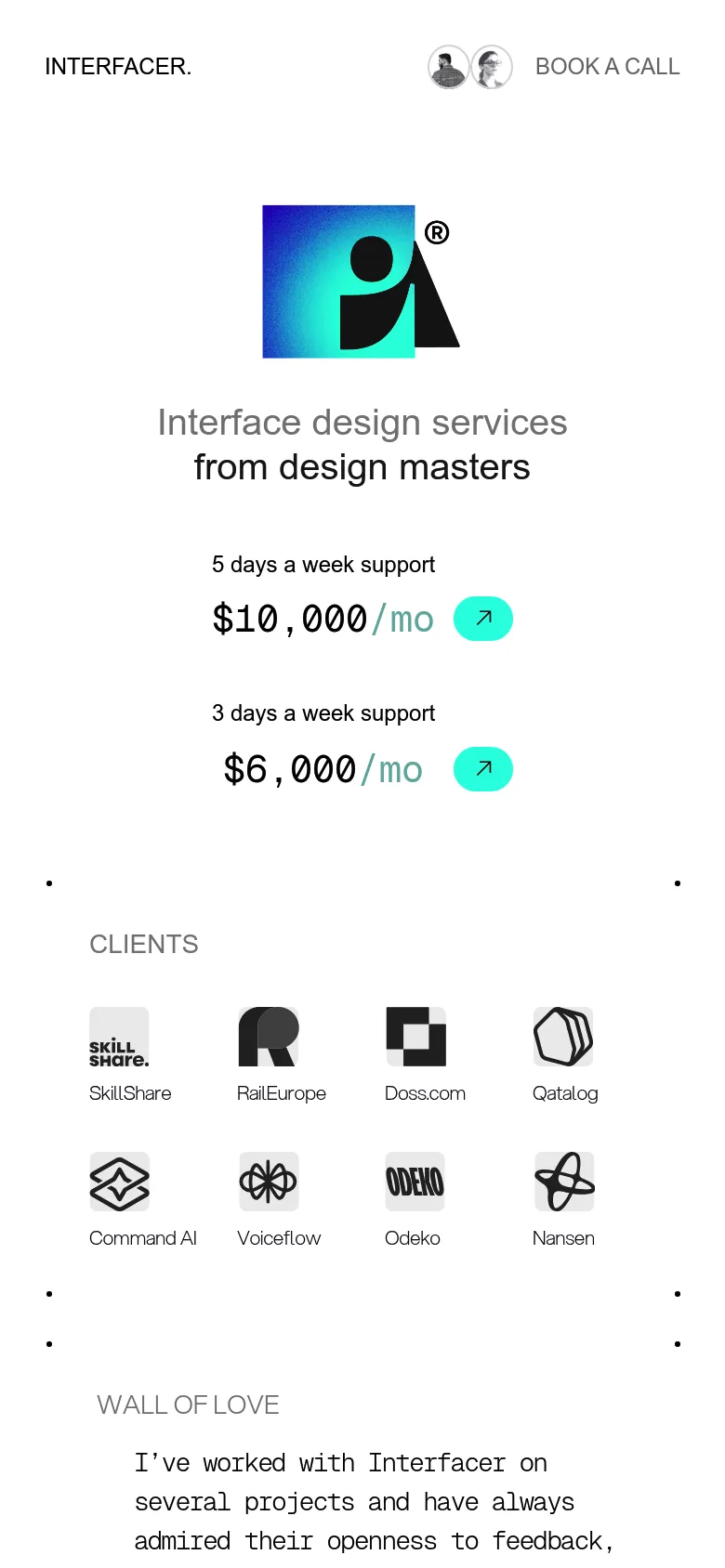Click the INTERFACER. header wordmark
This screenshot has width=725, height=1568.
pos(118,67)
